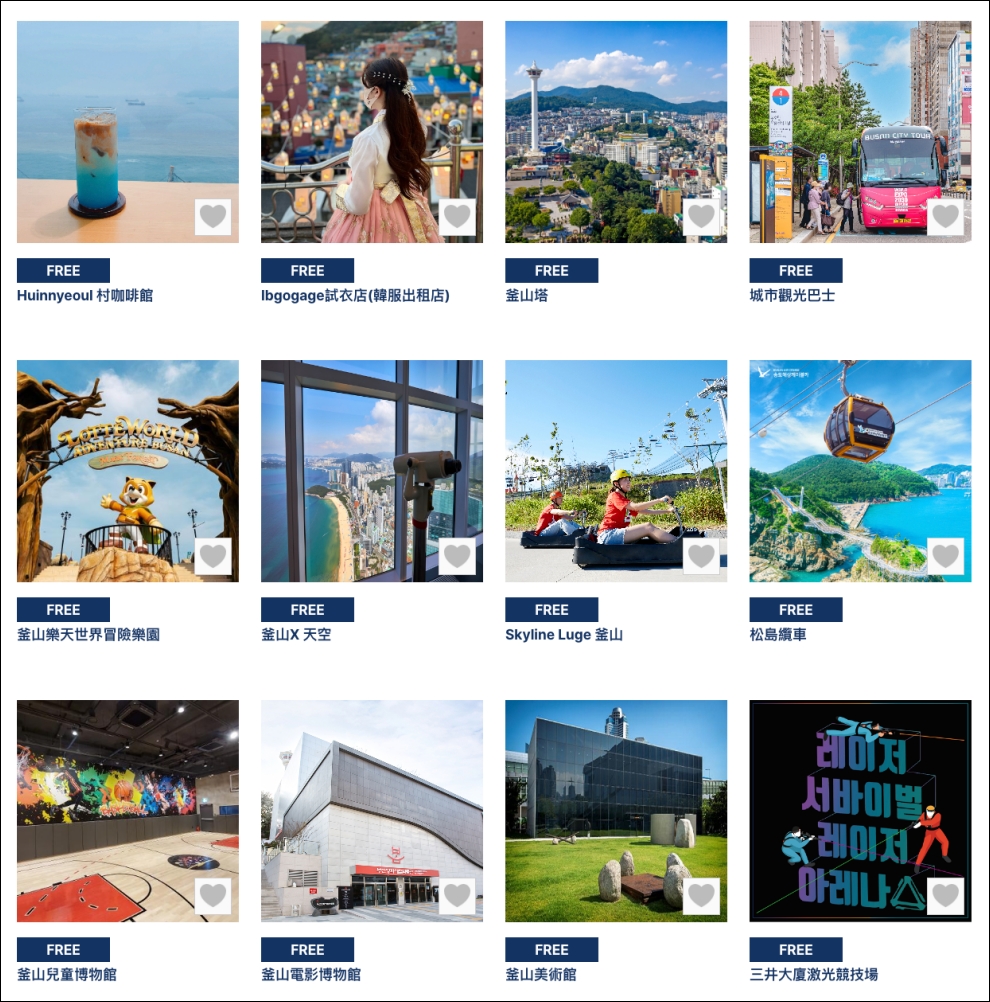Open the 釜山兒童博物館 tile
The height and width of the screenshot is (1002, 990).
(x=127, y=810)
